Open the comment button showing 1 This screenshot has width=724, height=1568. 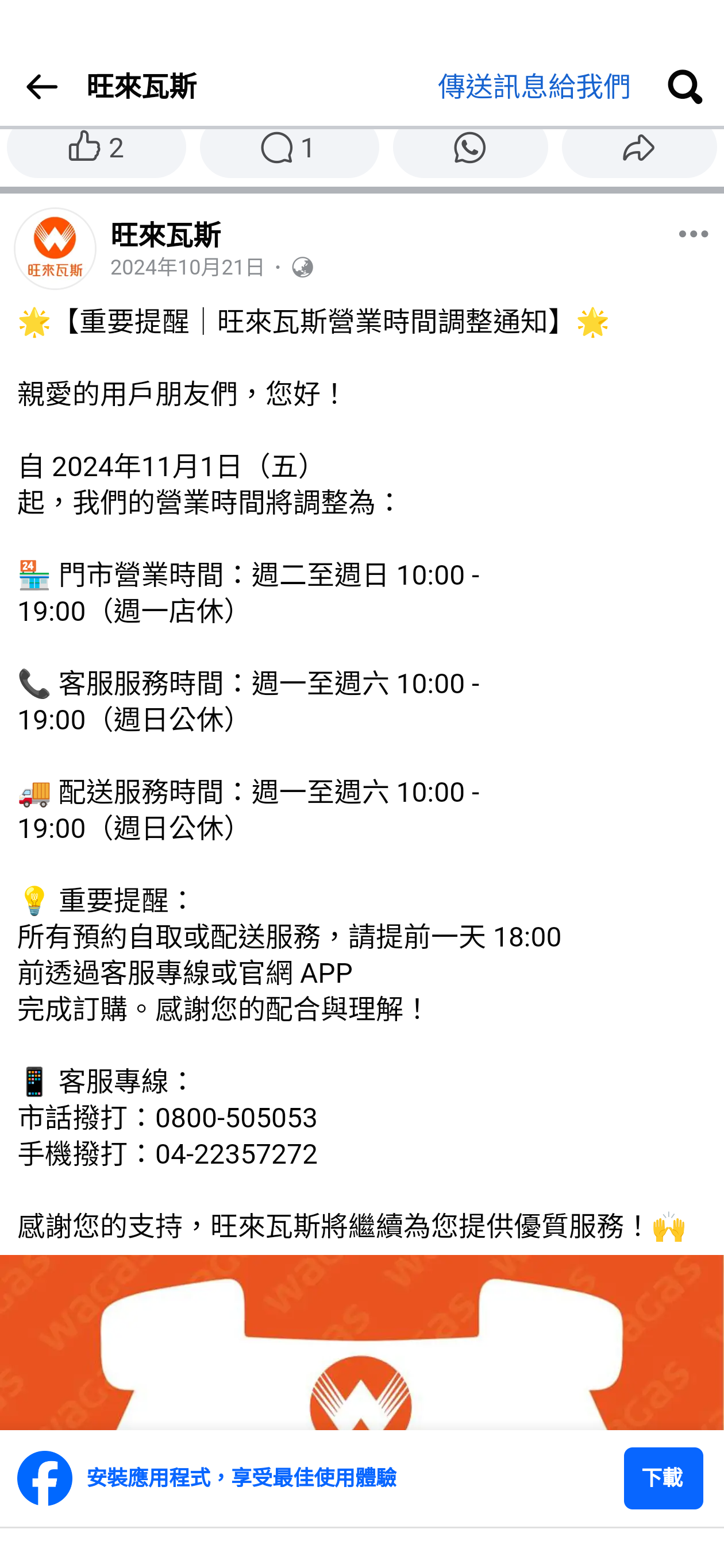[x=289, y=150]
